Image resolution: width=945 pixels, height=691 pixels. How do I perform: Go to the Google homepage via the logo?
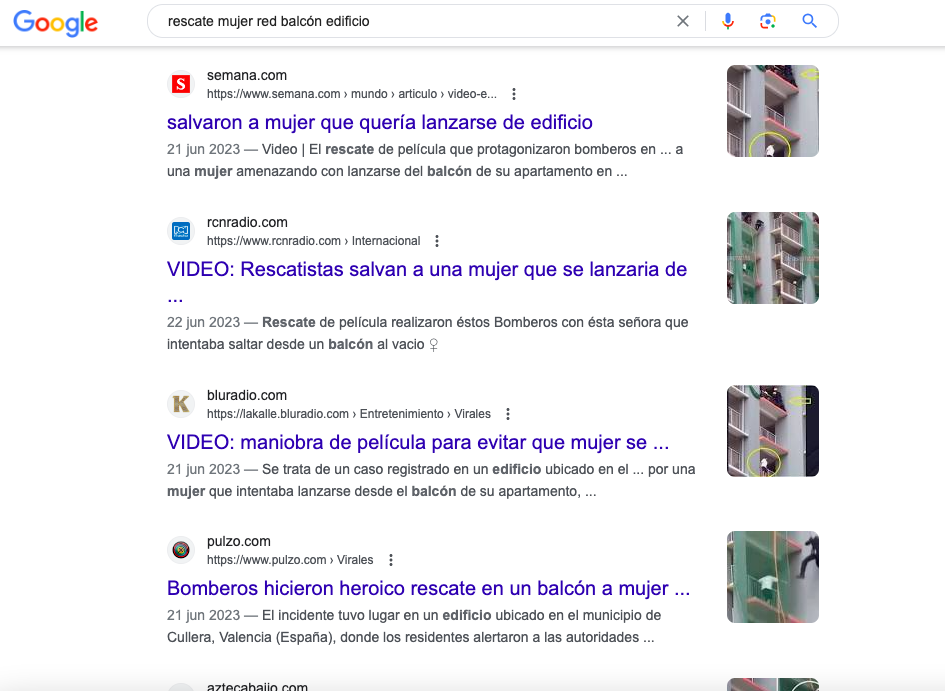[x=56, y=22]
